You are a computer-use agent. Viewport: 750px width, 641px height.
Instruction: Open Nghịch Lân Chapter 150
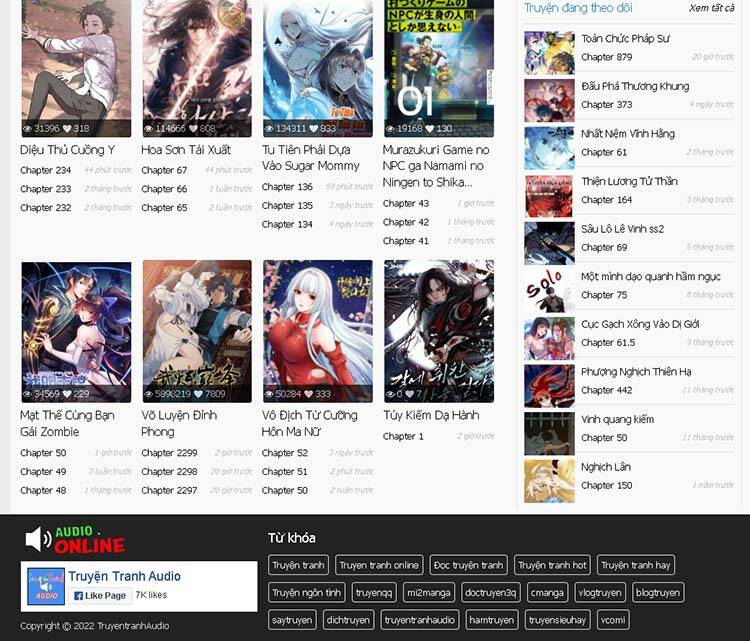(606, 486)
